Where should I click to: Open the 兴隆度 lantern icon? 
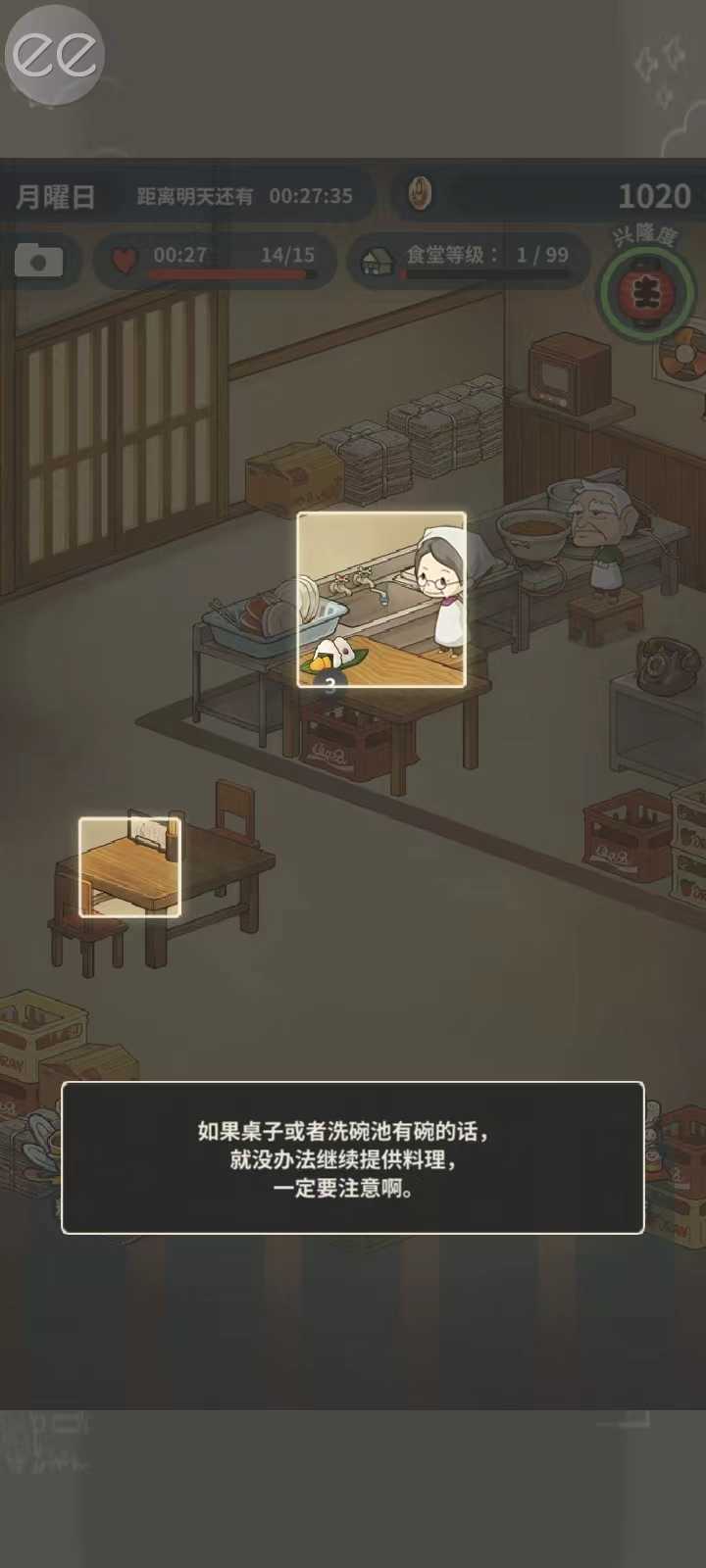tap(646, 291)
